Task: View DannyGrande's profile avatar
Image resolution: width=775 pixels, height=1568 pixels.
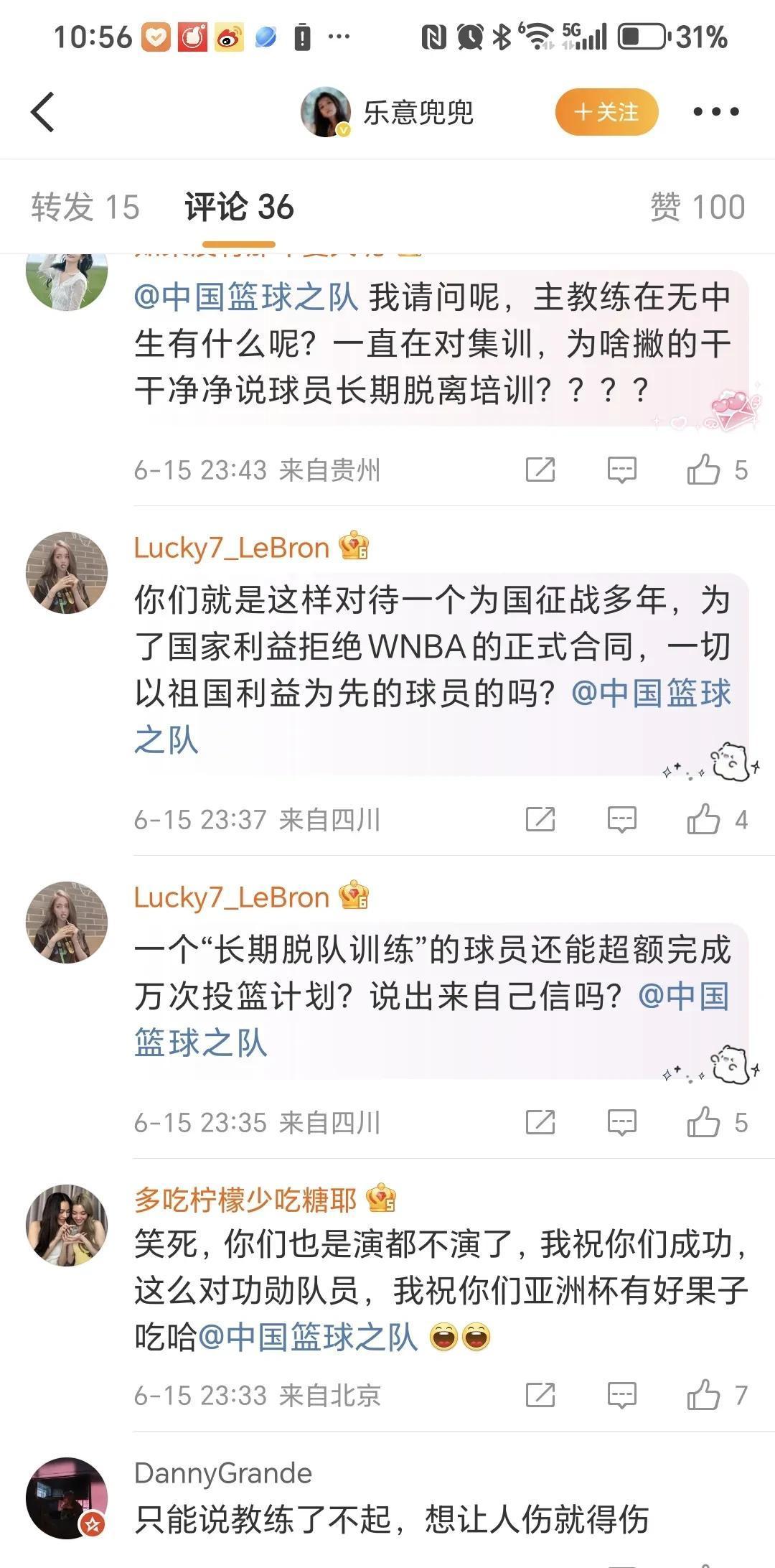Action: click(67, 1498)
